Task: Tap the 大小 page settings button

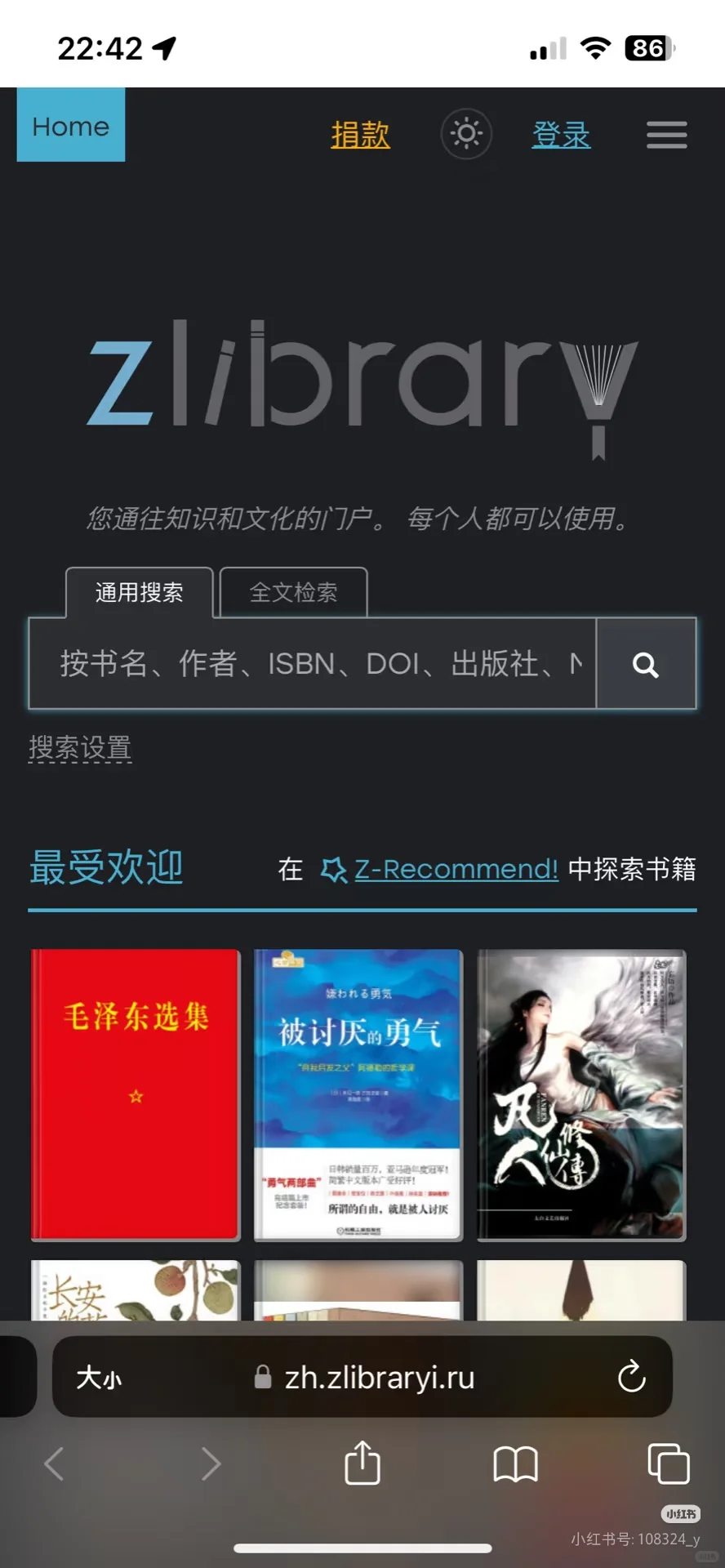Action: tap(99, 1378)
